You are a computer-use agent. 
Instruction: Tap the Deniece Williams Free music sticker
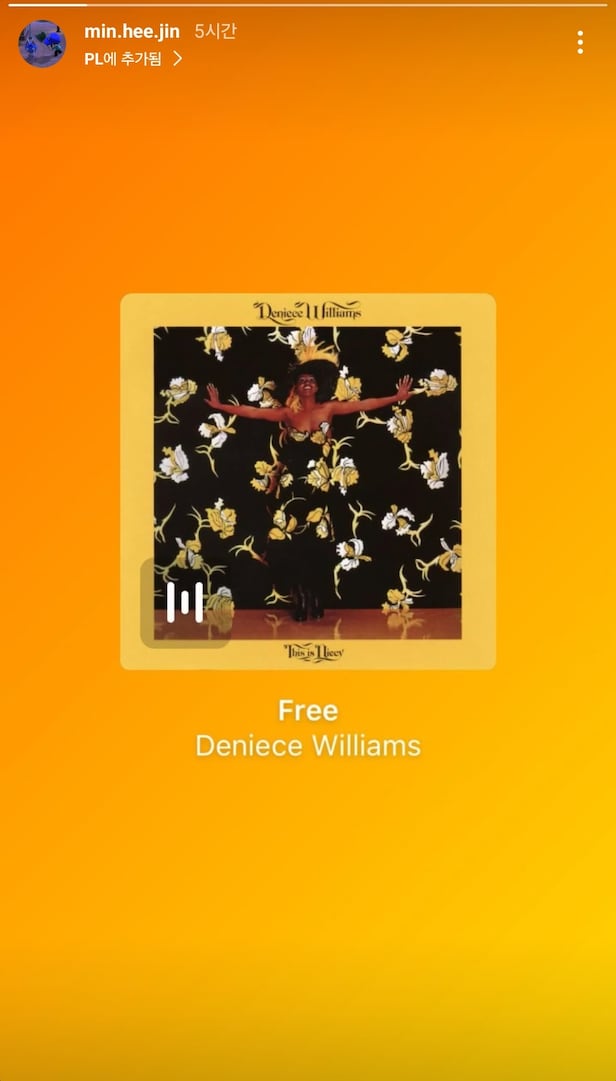(x=308, y=481)
